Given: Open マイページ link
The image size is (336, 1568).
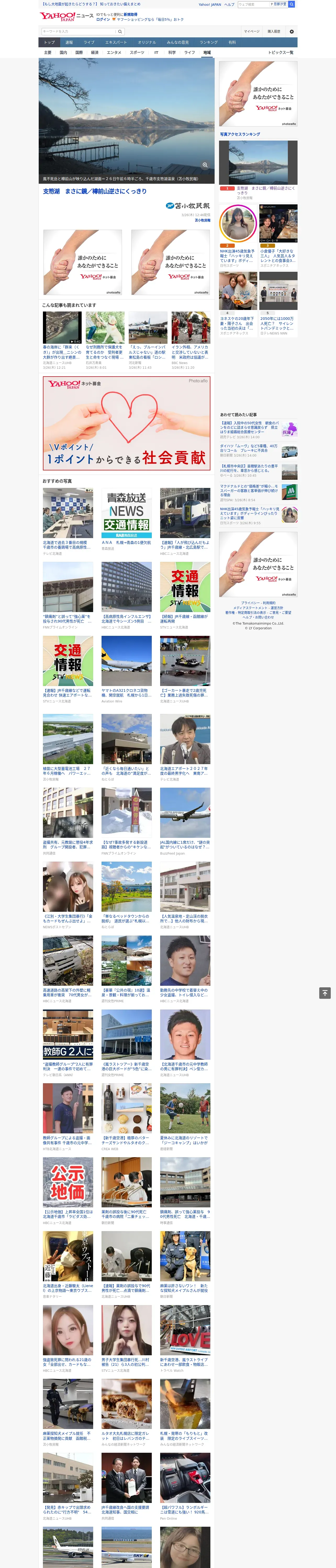Looking at the screenshot, I should pos(252,31).
